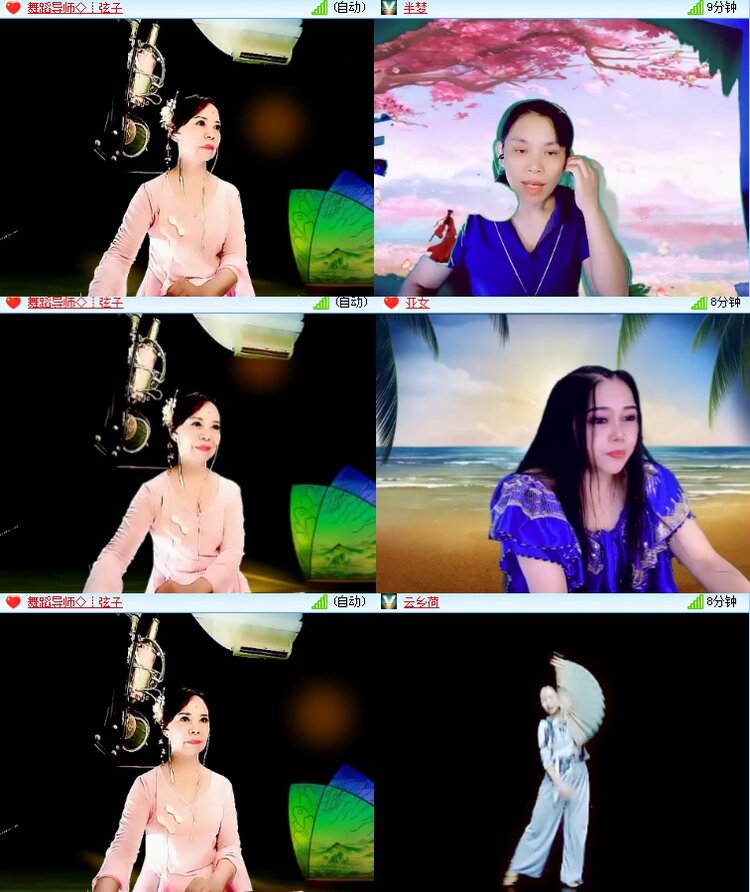Click the signal level bars next to the 8分钟 bottom timer
The height and width of the screenshot is (892, 750).
point(694,601)
